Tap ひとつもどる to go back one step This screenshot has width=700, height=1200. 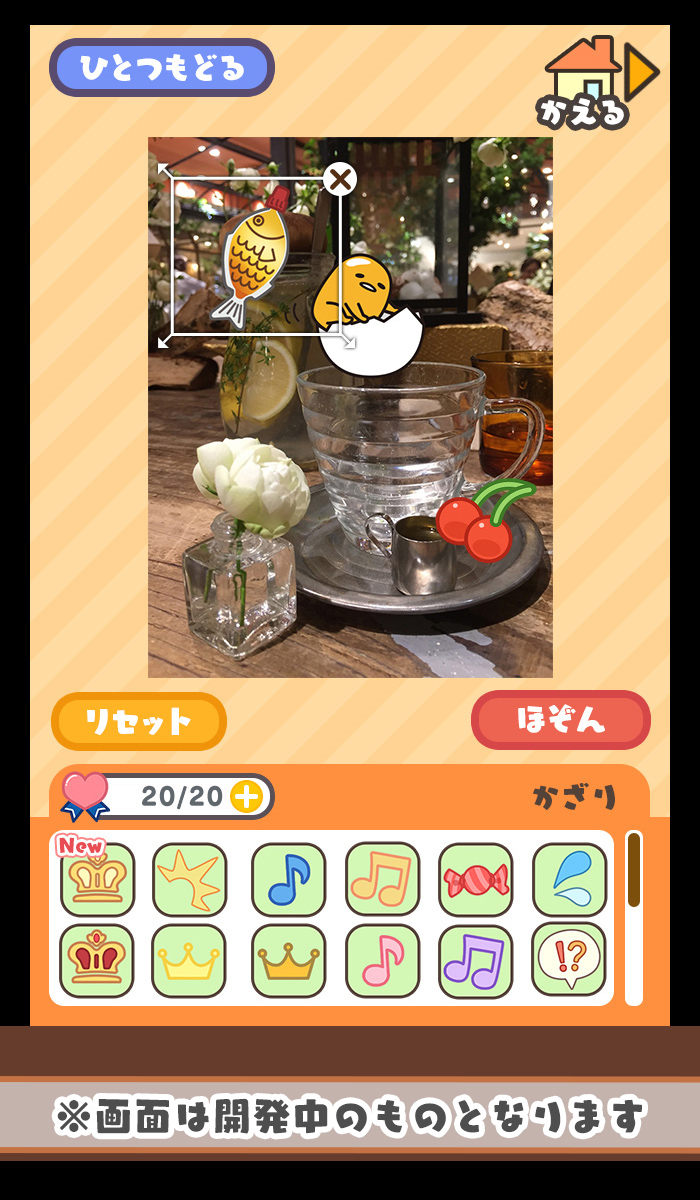coord(162,68)
